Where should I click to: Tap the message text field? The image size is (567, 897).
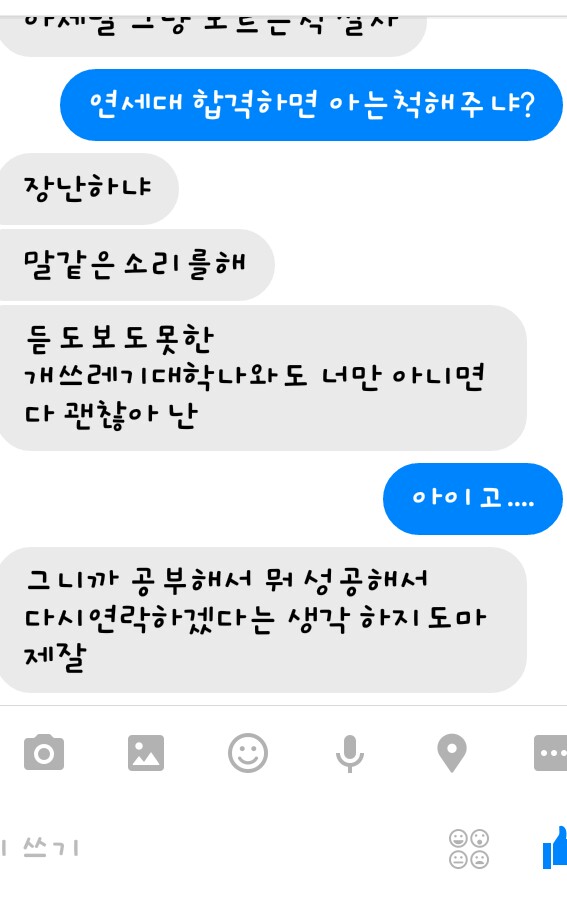pyautogui.click(x=217, y=847)
